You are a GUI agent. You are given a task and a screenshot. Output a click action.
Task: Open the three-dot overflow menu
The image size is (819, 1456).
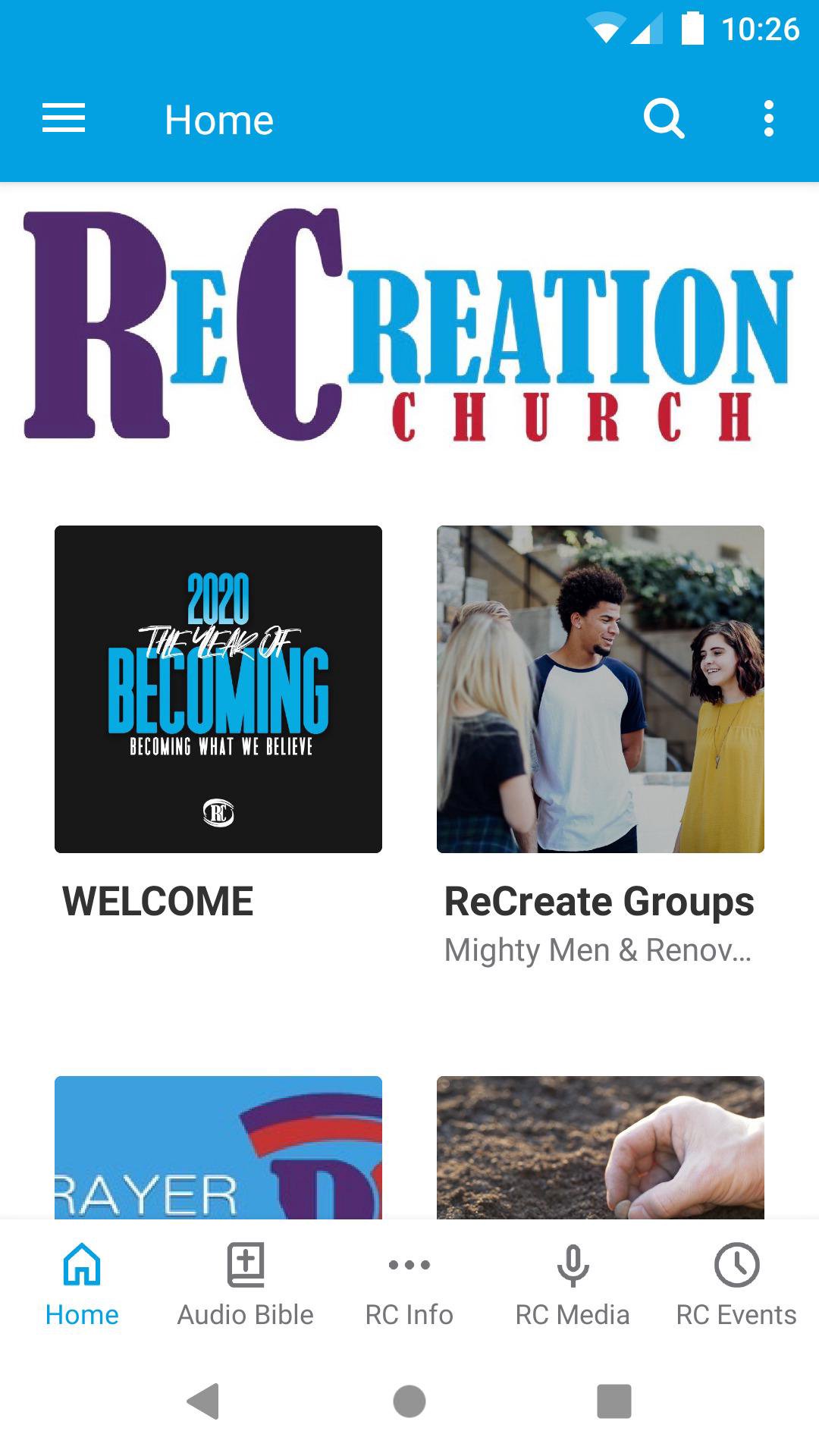pyautogui.click(x=769, y=119)
